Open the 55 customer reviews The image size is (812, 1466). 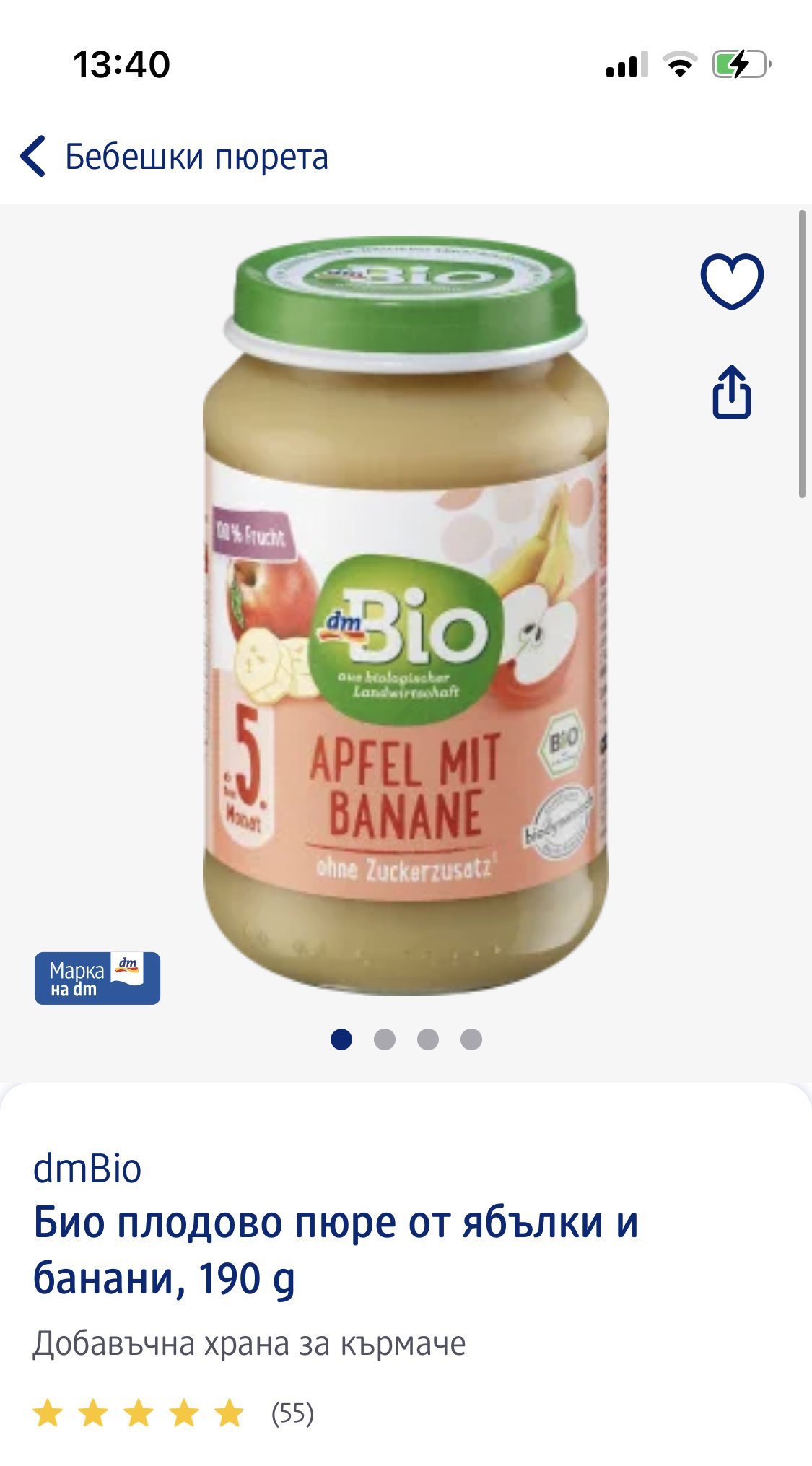tap(292, 1413)
